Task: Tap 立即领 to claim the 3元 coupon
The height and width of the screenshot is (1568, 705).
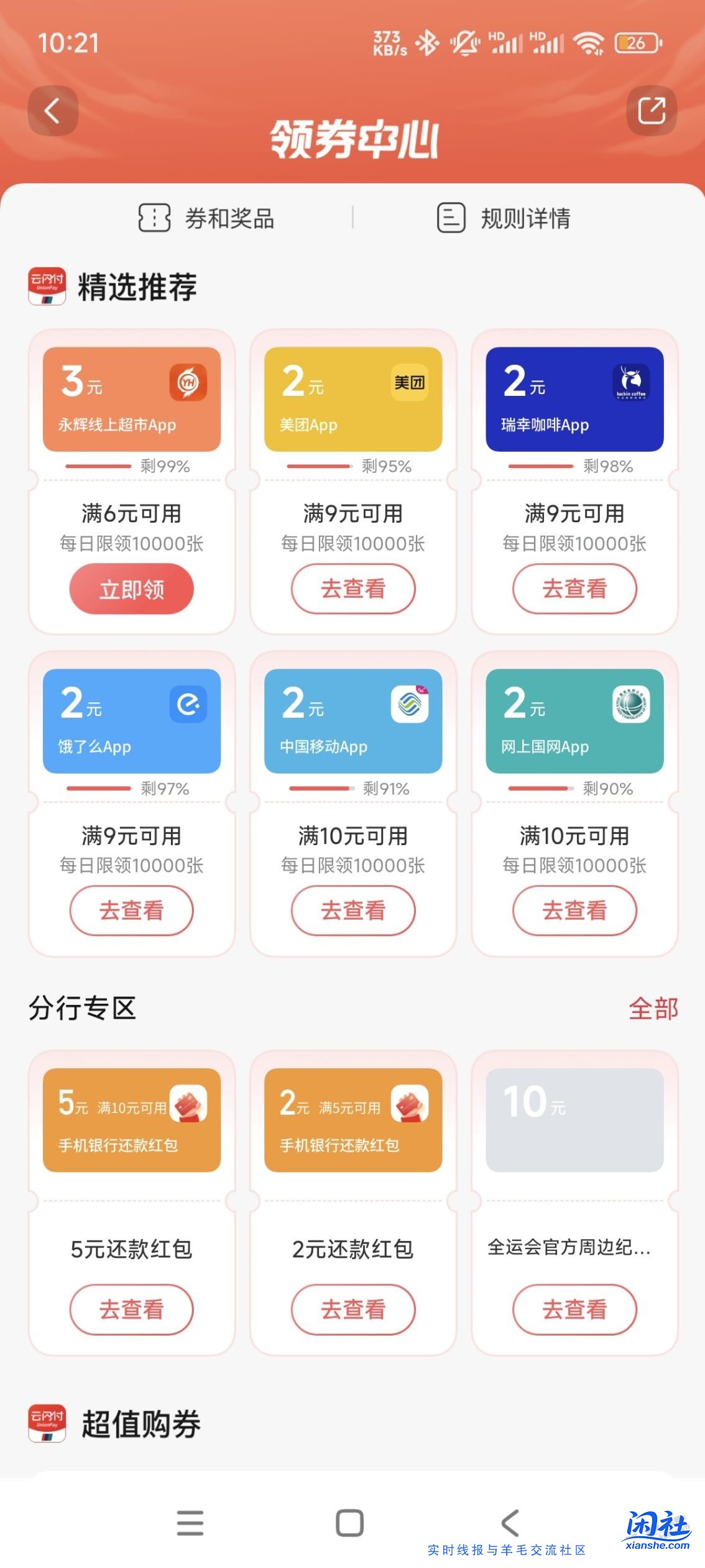Action: (131, 589)
